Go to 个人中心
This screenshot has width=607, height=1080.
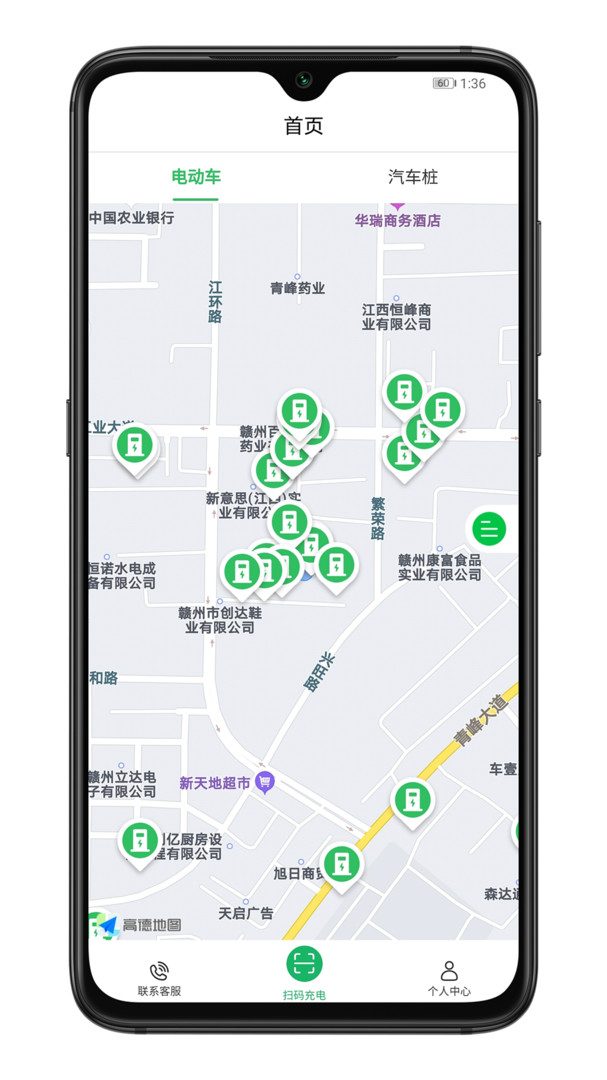449,978
